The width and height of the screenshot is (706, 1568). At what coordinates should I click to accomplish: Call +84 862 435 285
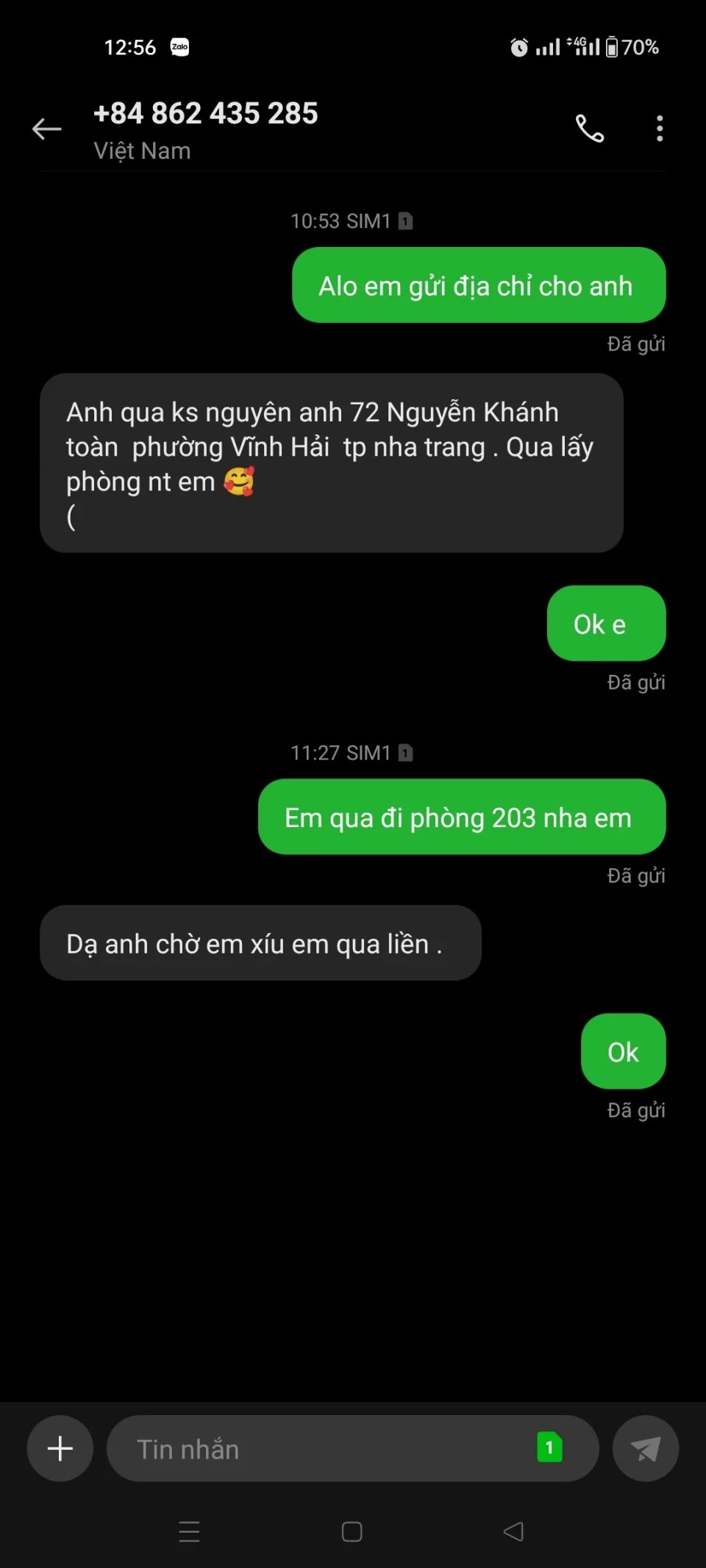pyautogui.click(x=589, y=129)
